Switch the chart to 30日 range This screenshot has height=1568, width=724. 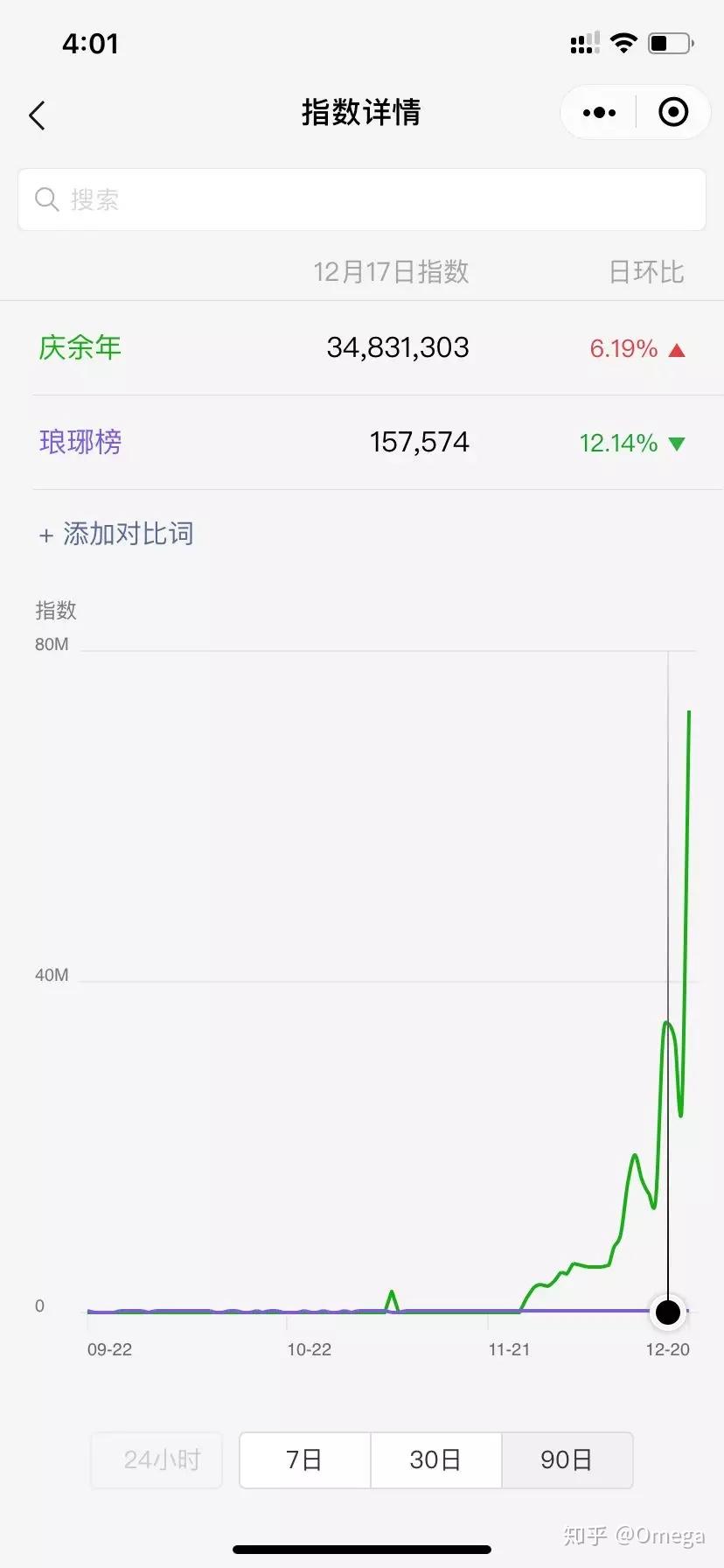point(435,1459)
